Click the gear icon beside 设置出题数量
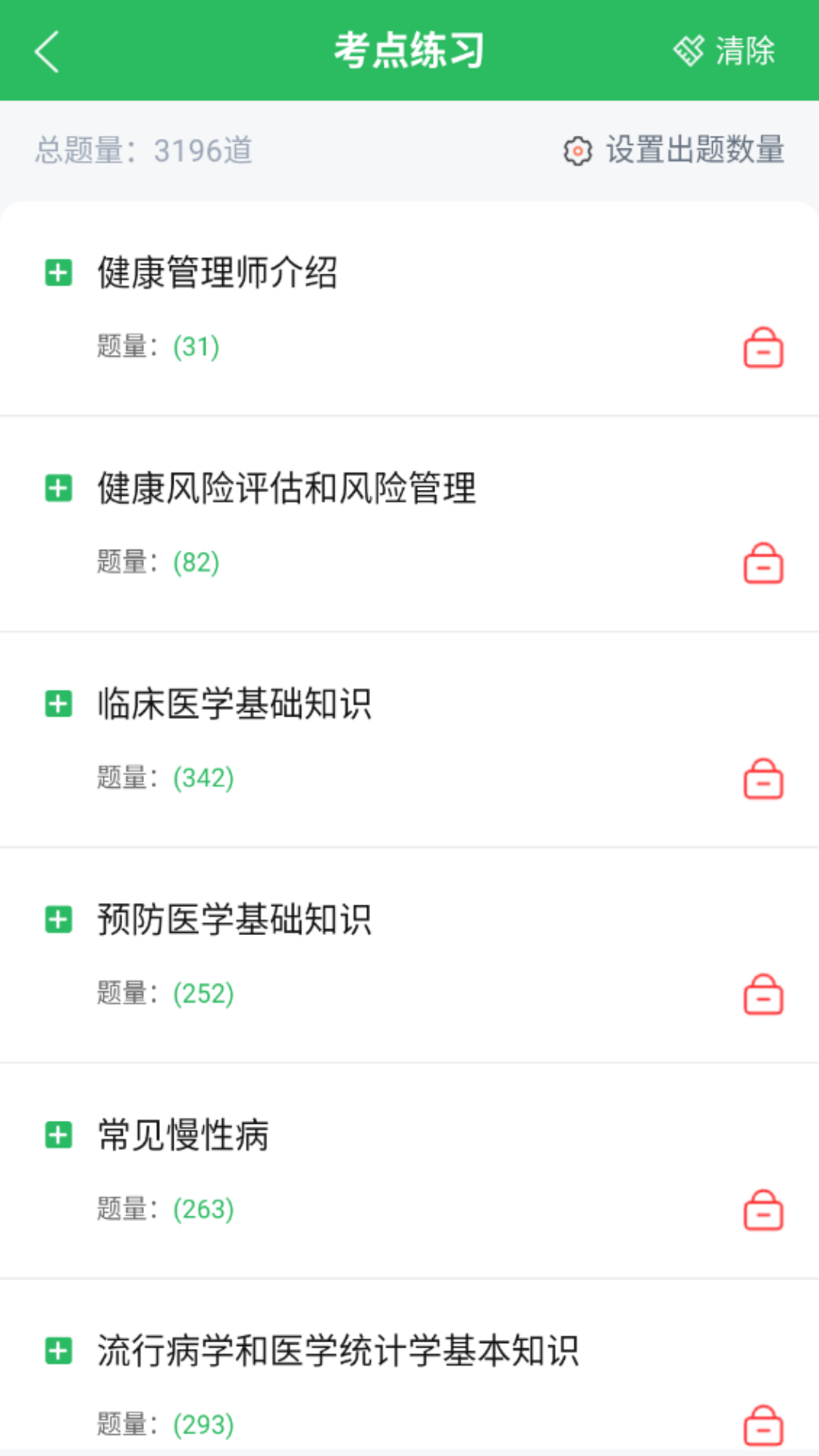 pos(579,151)
